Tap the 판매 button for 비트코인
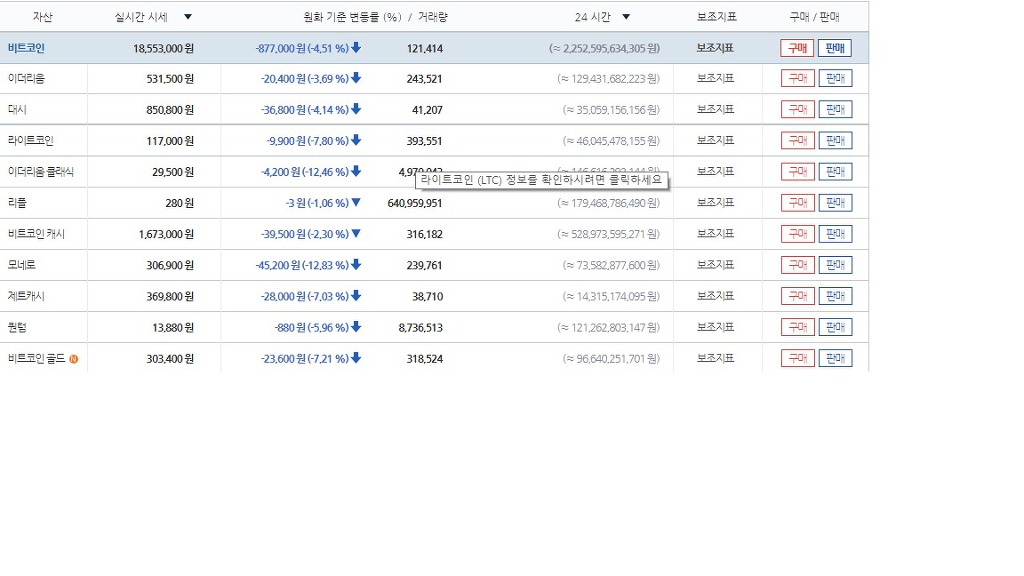This screenshot has width=1024, height=576. tap(835, 48)
